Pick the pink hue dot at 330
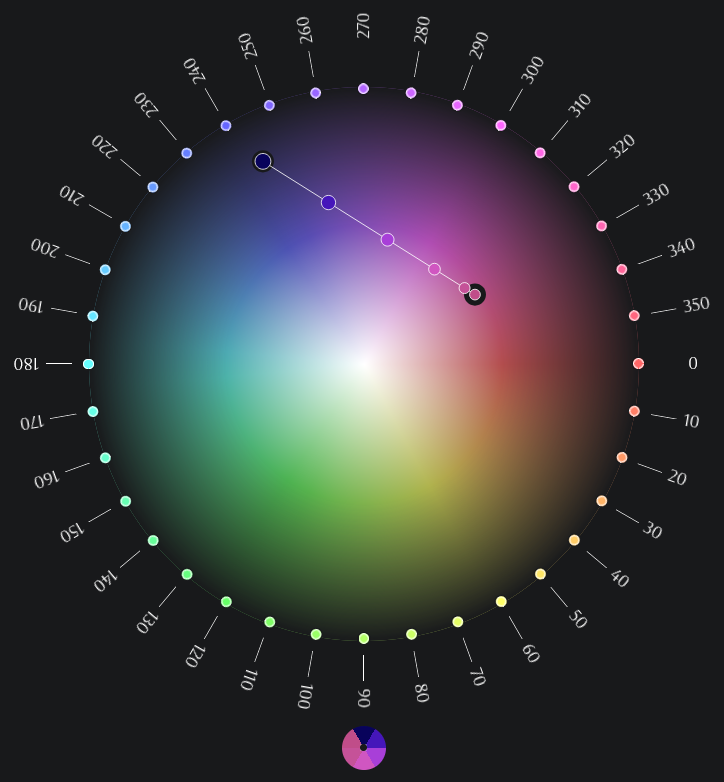Image resolution: width=724 pixels, height=782 pixels. 601,226
